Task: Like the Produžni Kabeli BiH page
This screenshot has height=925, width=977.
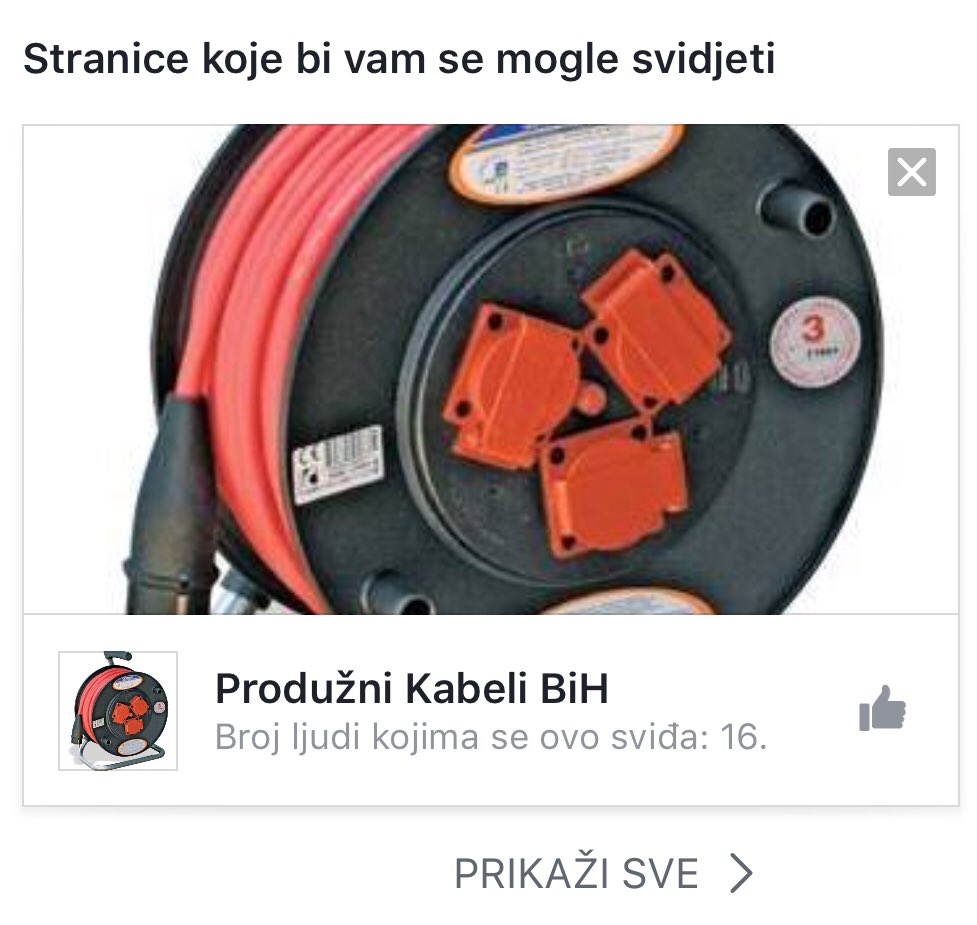Action: point(882,708)
